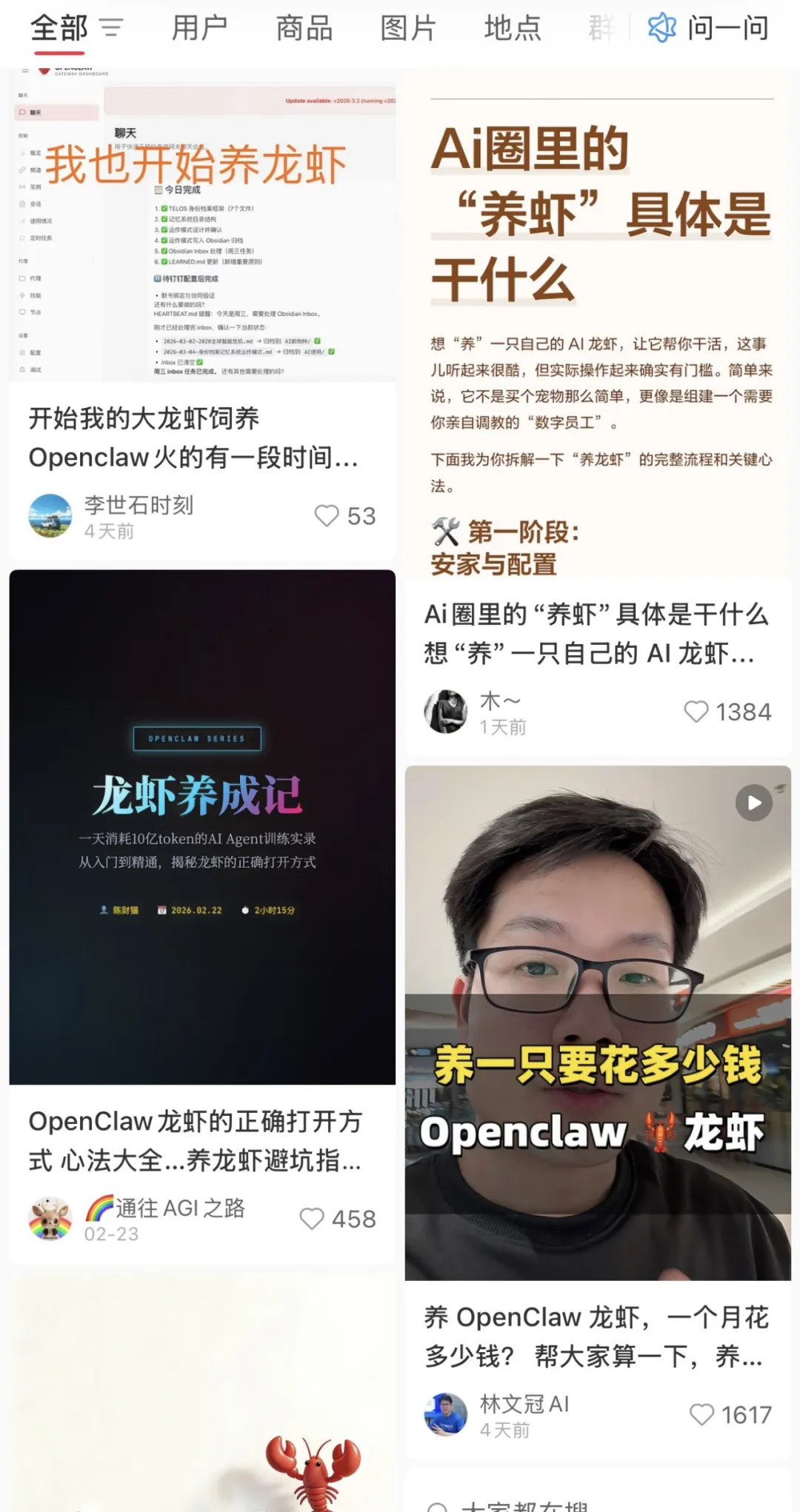Switch to the 图片 tab
The height and width of the screenshot is (1512, 800).
[x=408, y=29]
